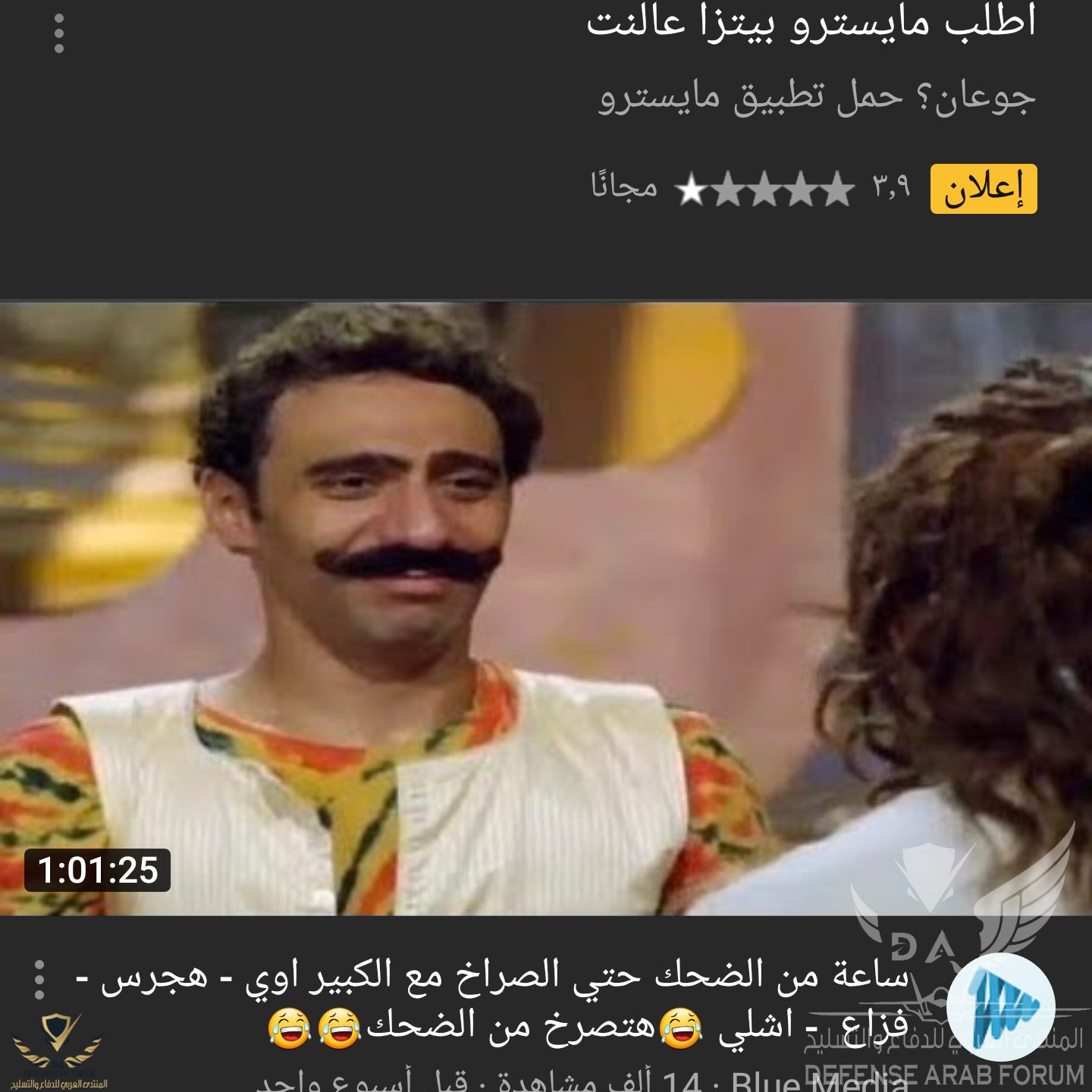
Task: Open the video titled ساعة من الضحك
Action: (493, 999)
